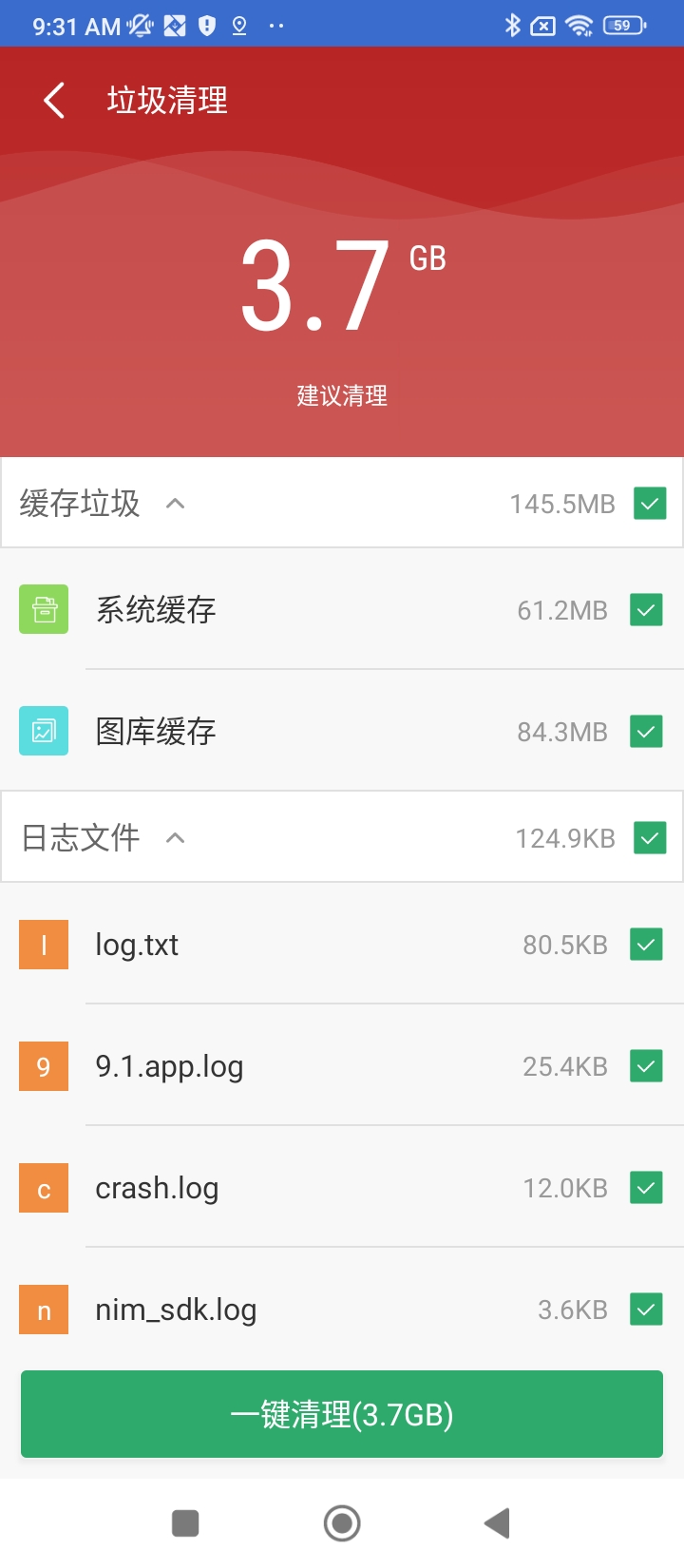
Task: Deselect 图库缓存 checkbox
Action: coord(646,732)
